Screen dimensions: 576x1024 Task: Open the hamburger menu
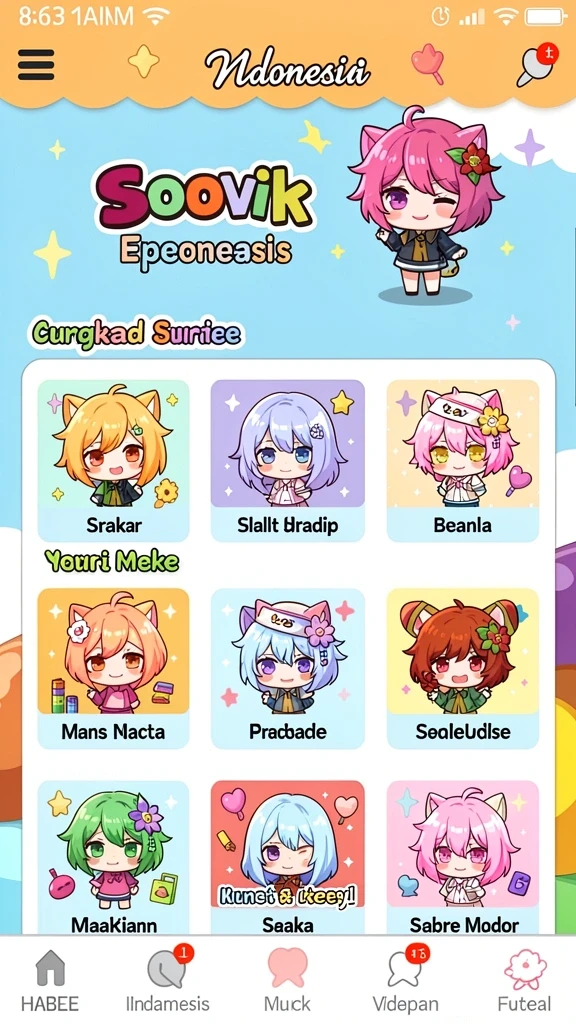tap(36, 65)
